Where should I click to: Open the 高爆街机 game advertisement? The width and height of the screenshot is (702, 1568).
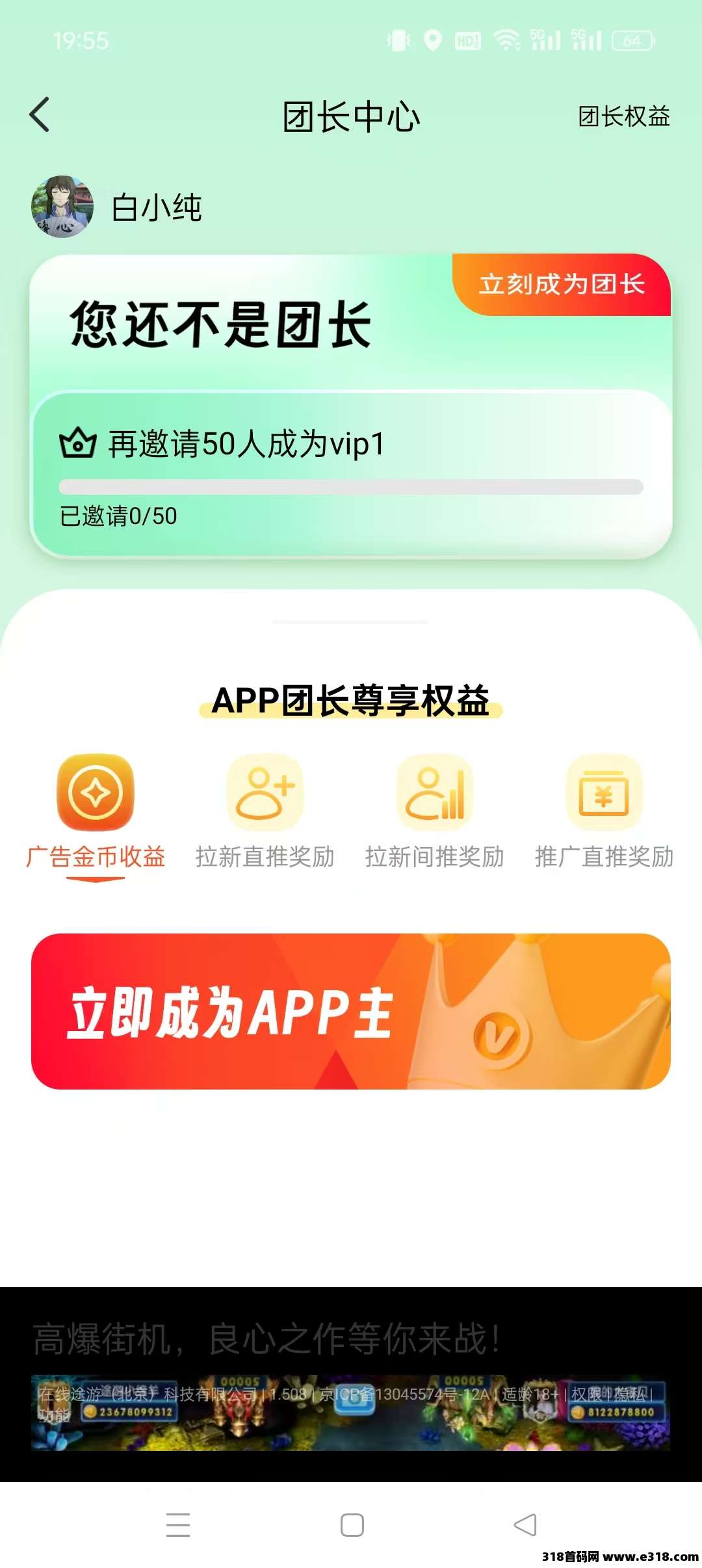[x=351, y=1385]
